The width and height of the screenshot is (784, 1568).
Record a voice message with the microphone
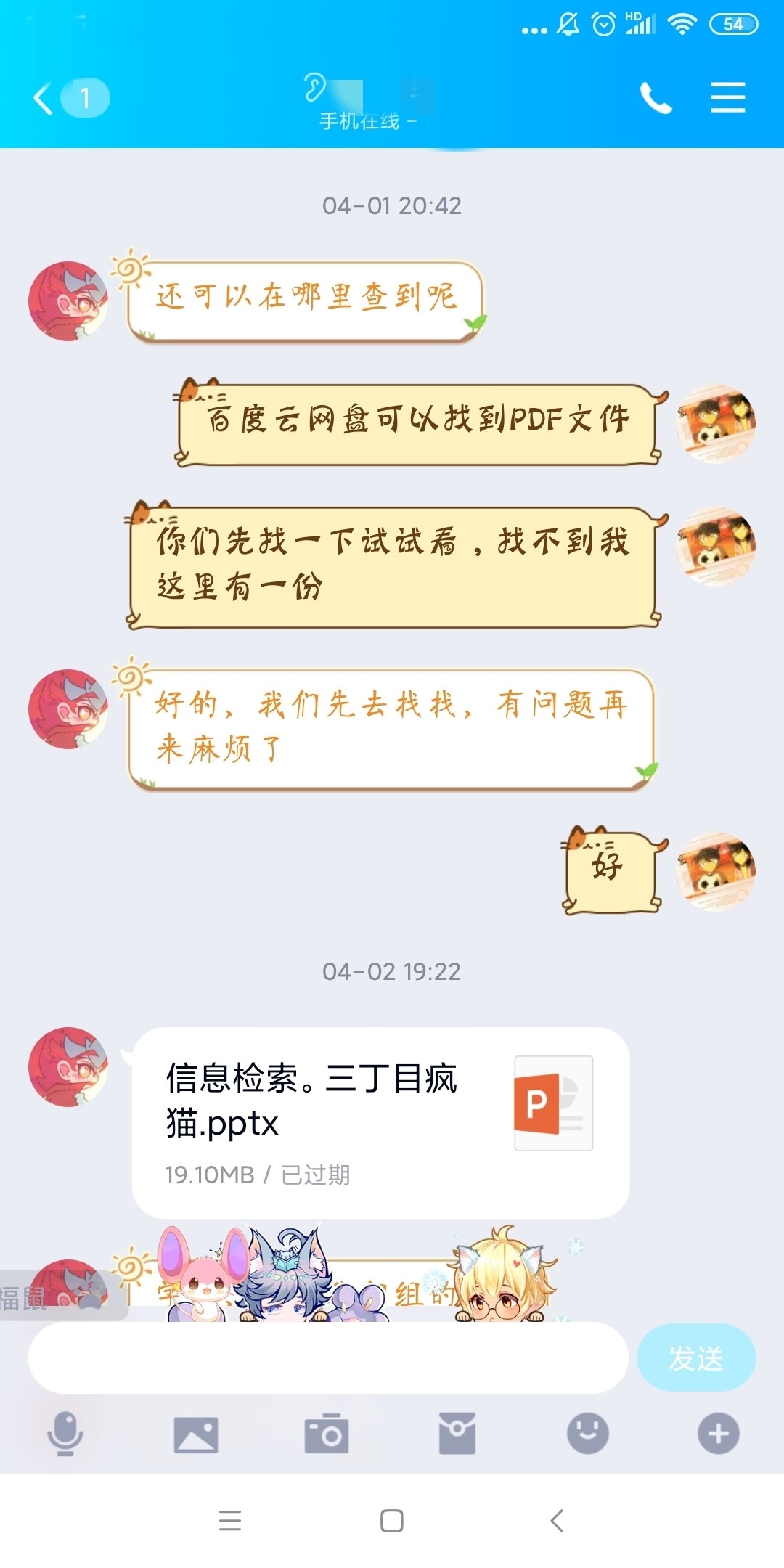tap(65, 1433)
